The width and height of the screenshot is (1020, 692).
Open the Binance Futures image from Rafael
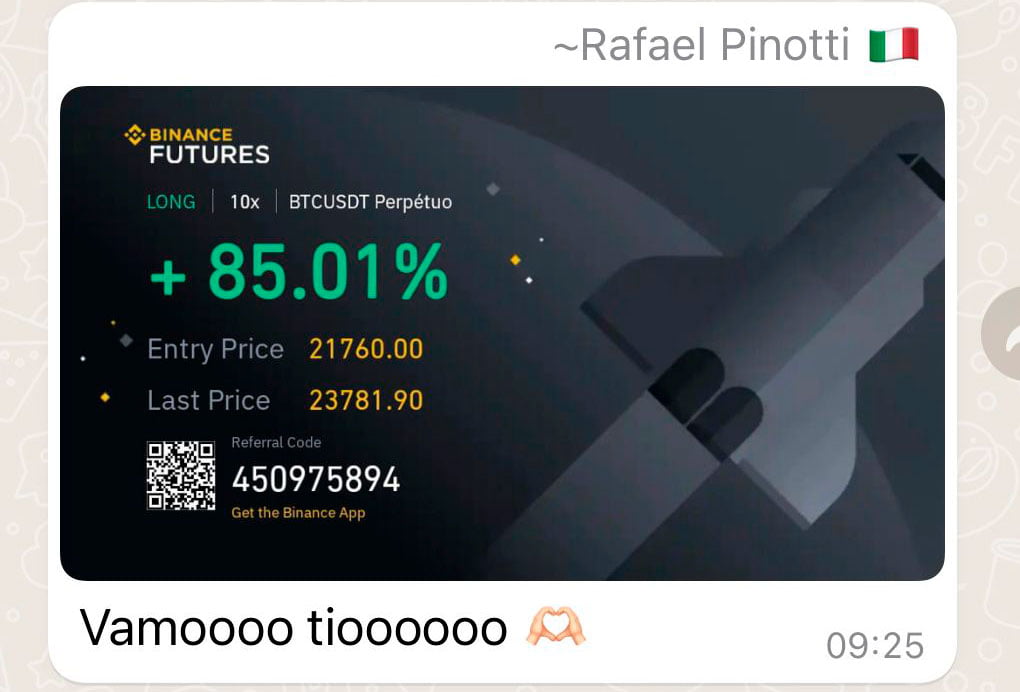click(x=502, y=333)
